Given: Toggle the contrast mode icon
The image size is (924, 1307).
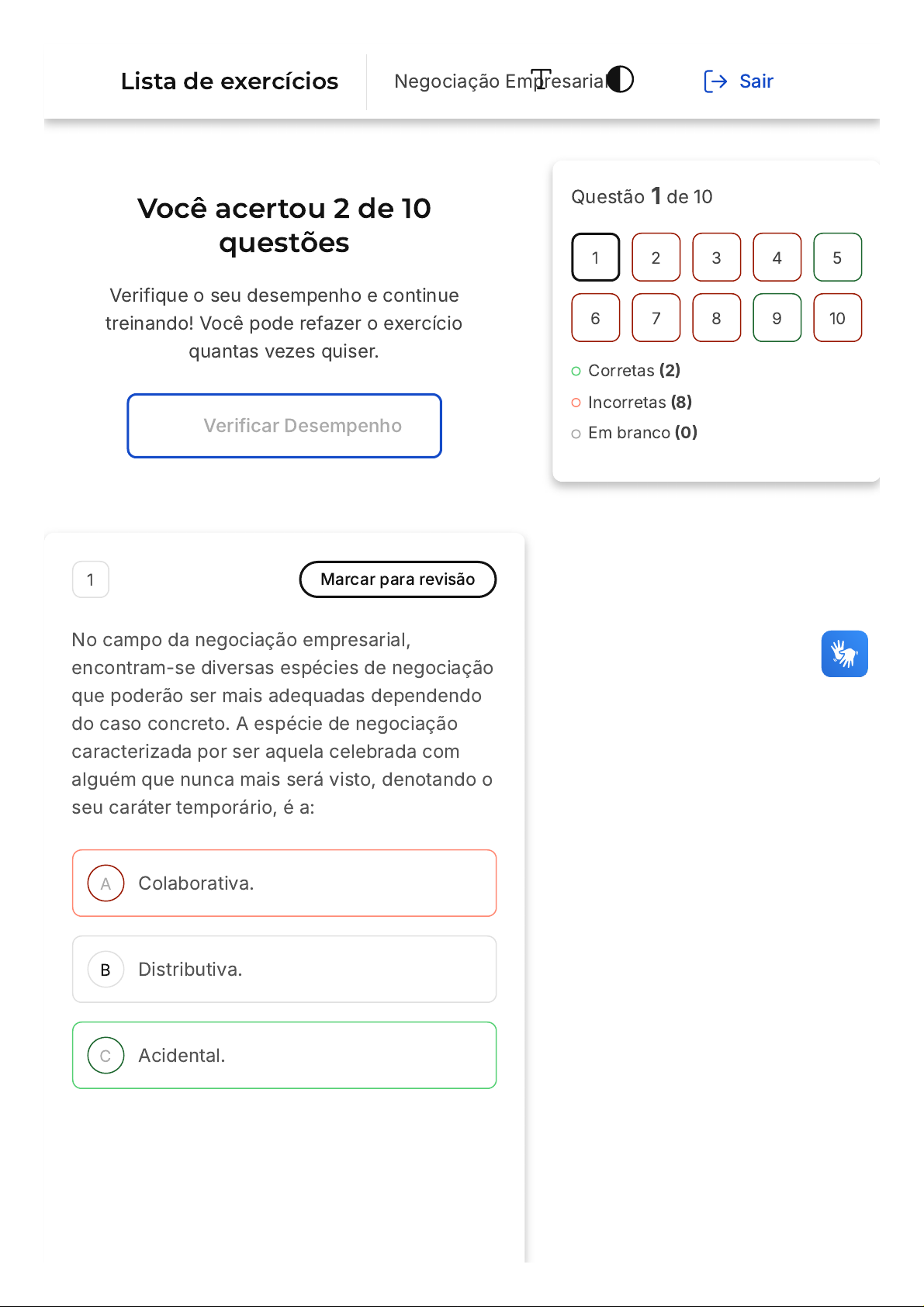Looking at the screenshot, I should pyautogui.click(x=621, y=79).
